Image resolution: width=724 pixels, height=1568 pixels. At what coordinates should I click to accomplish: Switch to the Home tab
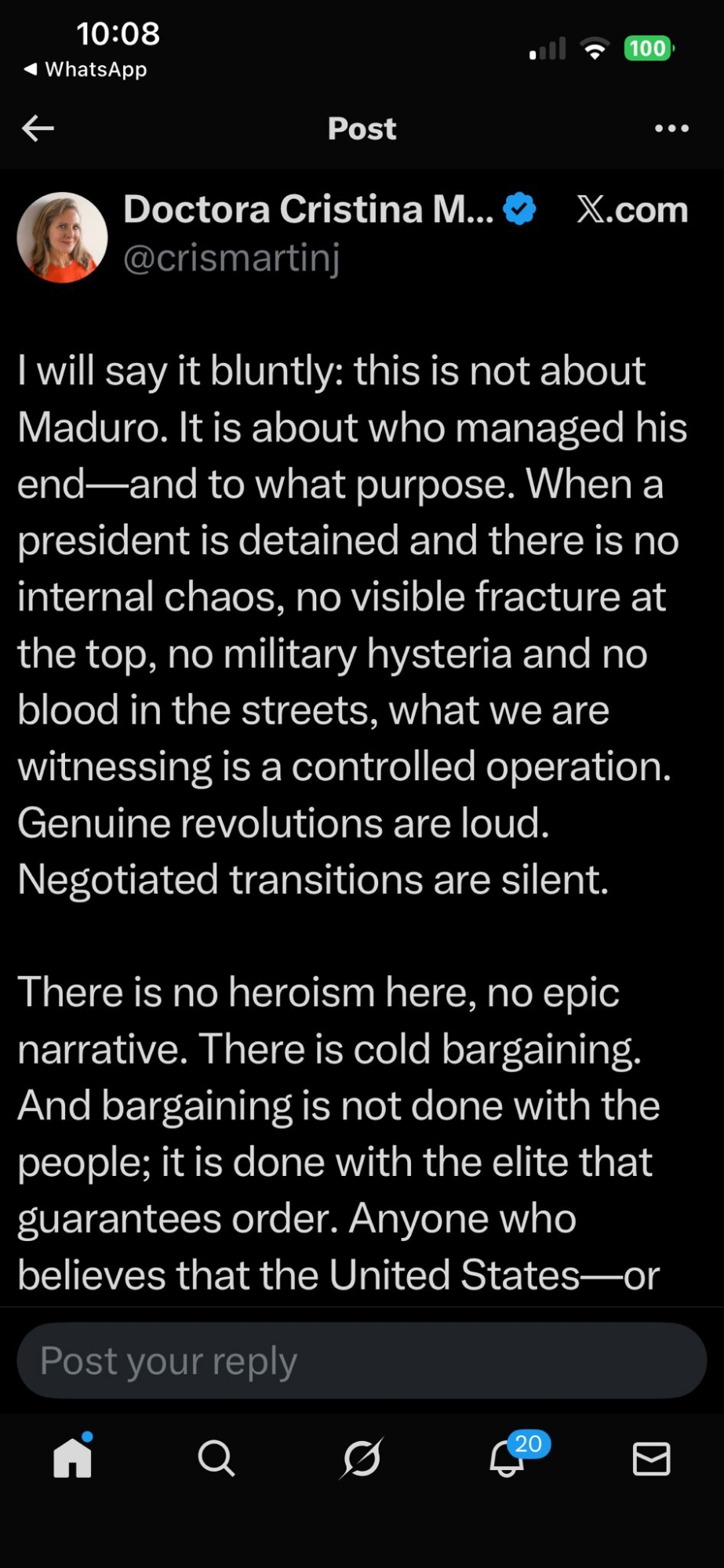click(x=73, y=1459)
